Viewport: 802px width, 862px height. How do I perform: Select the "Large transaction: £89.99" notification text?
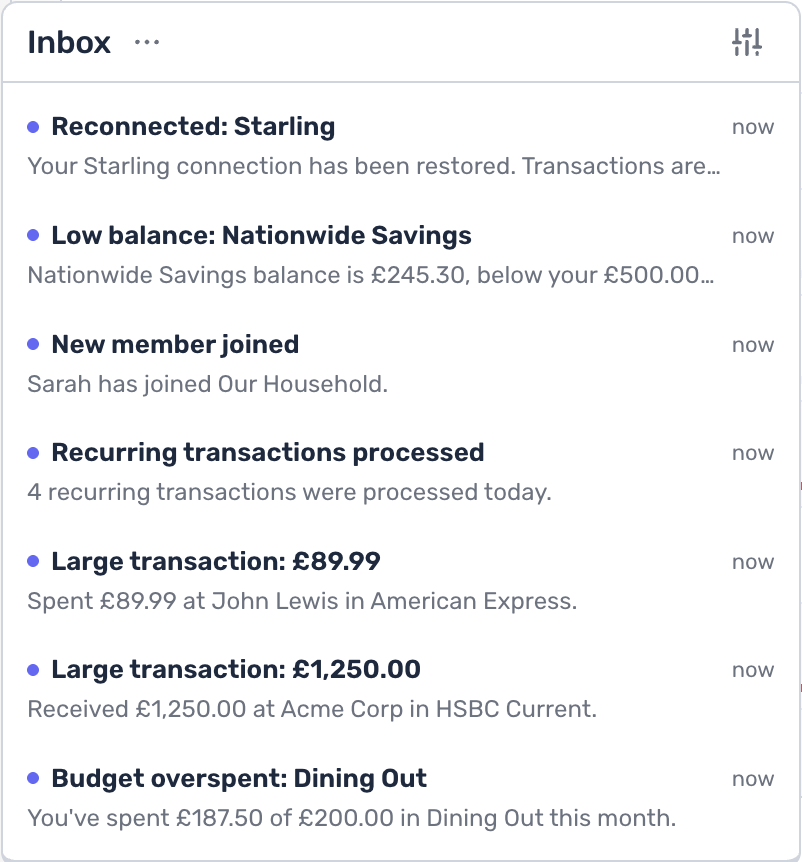[216, 561]
